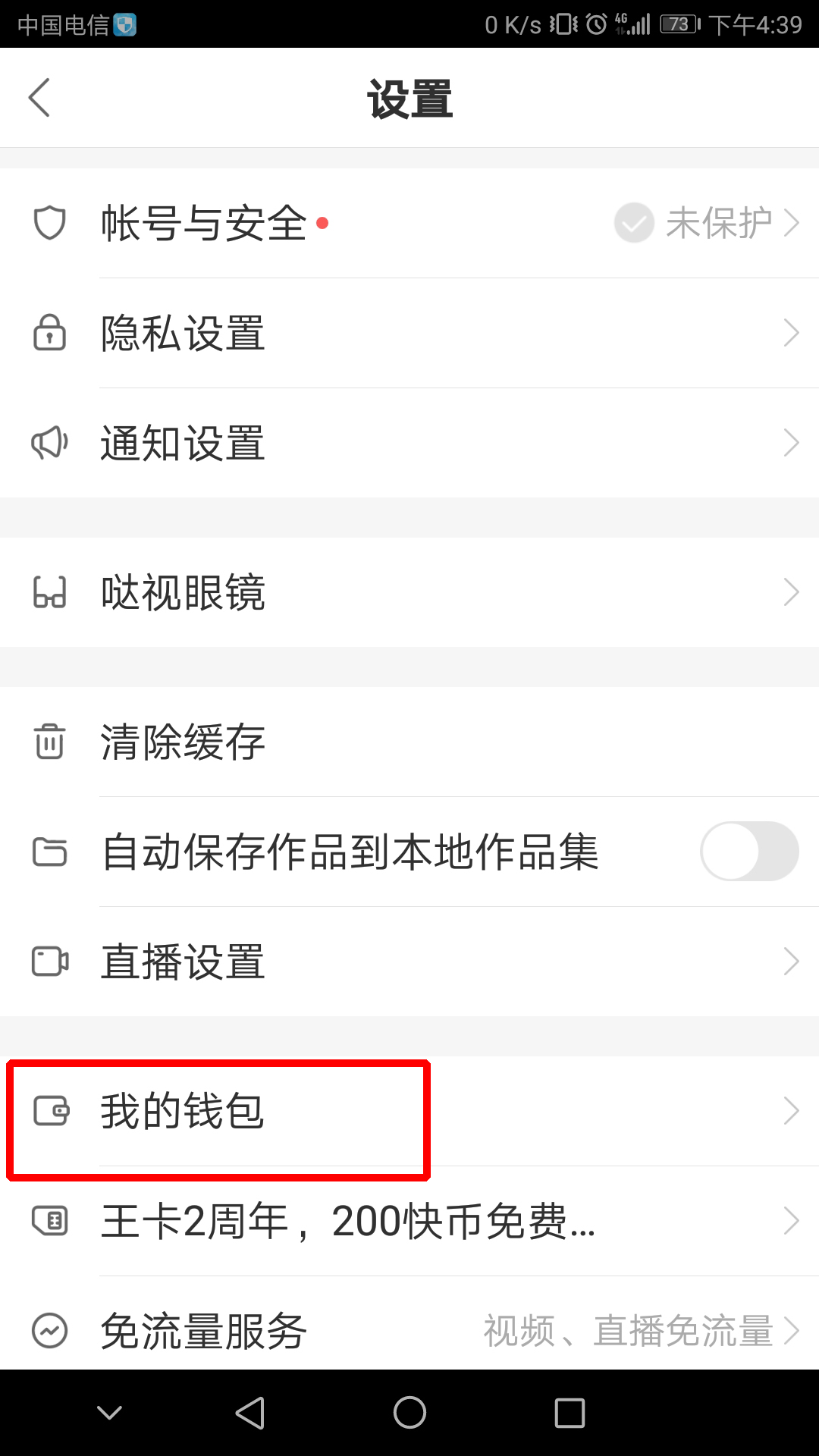Expand 隐私设置 via its chevron
819x1456 pixels.
click(791, 334)
